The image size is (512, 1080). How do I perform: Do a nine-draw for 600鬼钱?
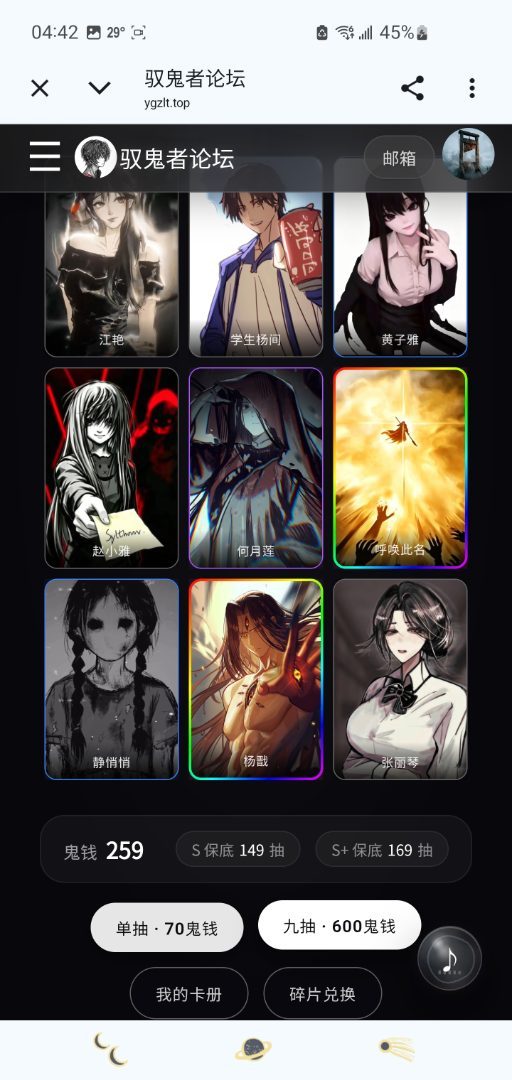point(339,925)
